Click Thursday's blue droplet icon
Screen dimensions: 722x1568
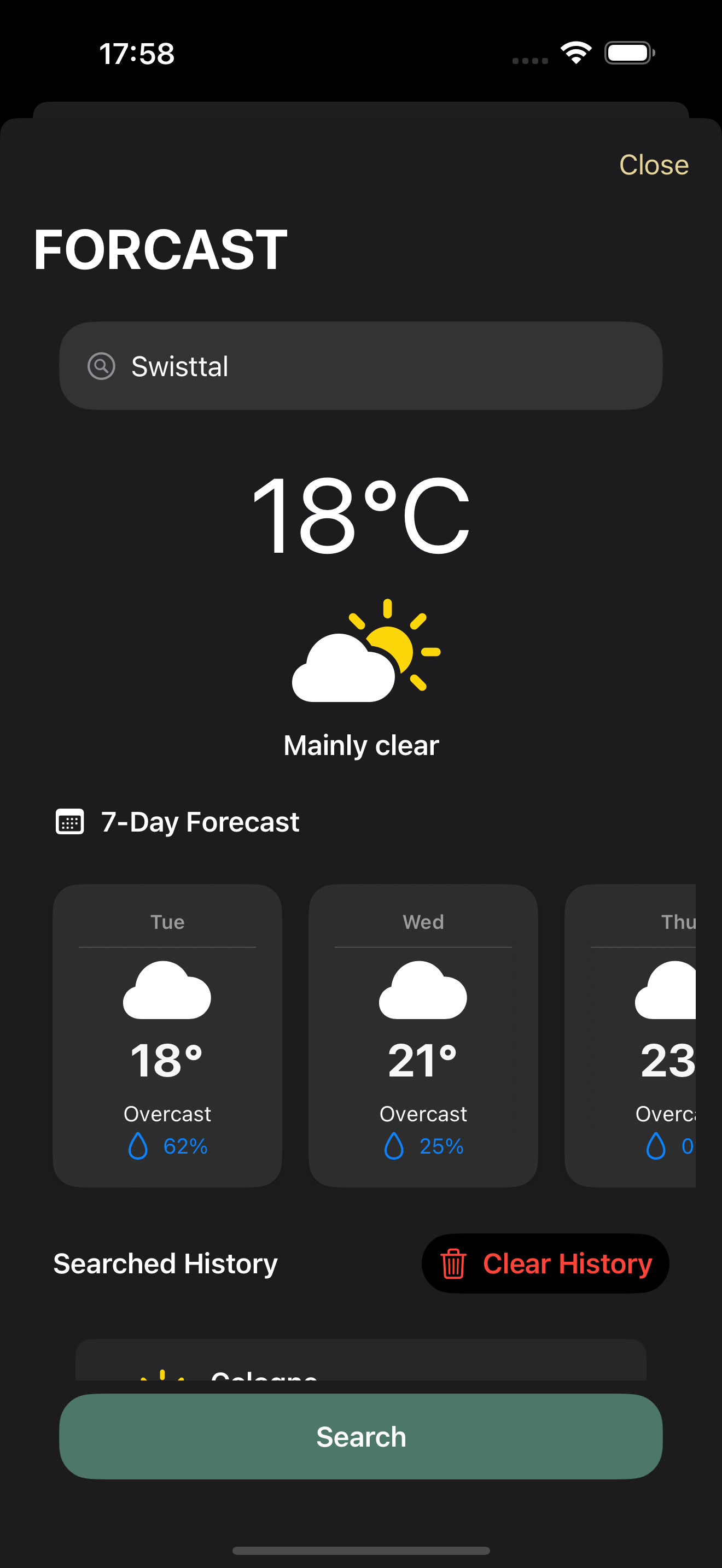coord(657,1145)
